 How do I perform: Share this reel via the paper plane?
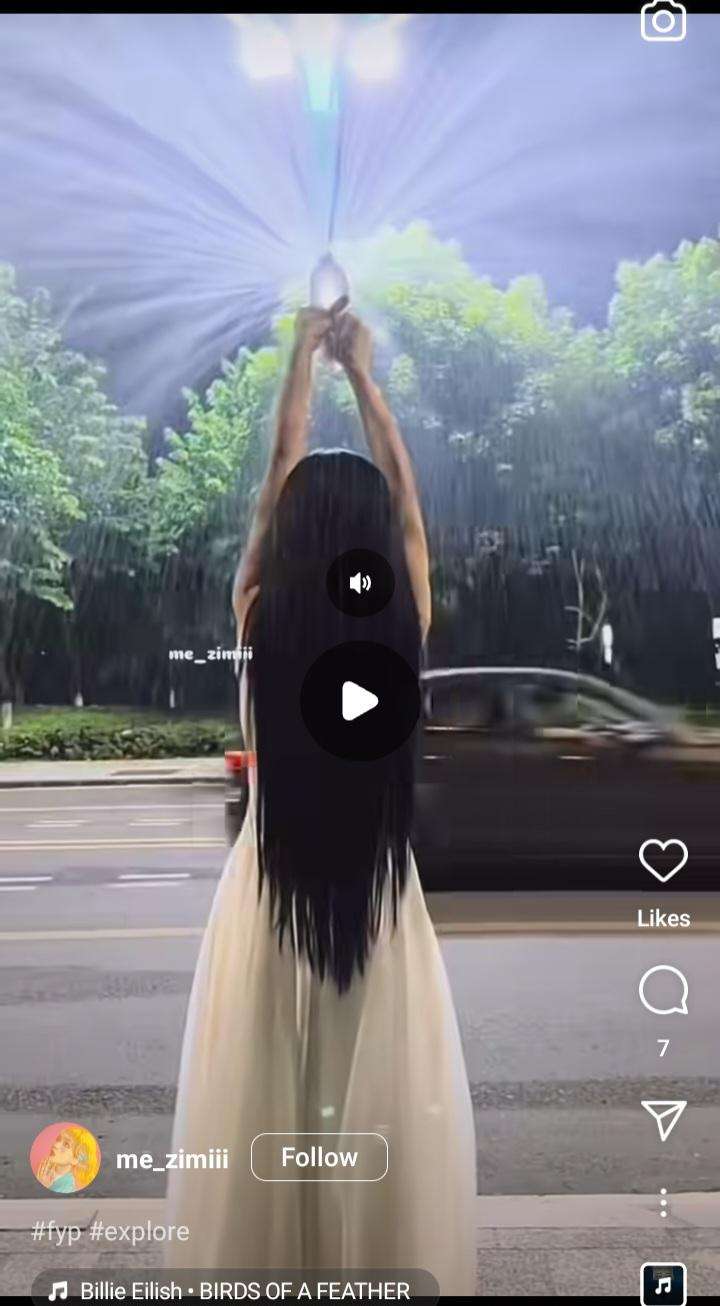(x=663, y=1121)
